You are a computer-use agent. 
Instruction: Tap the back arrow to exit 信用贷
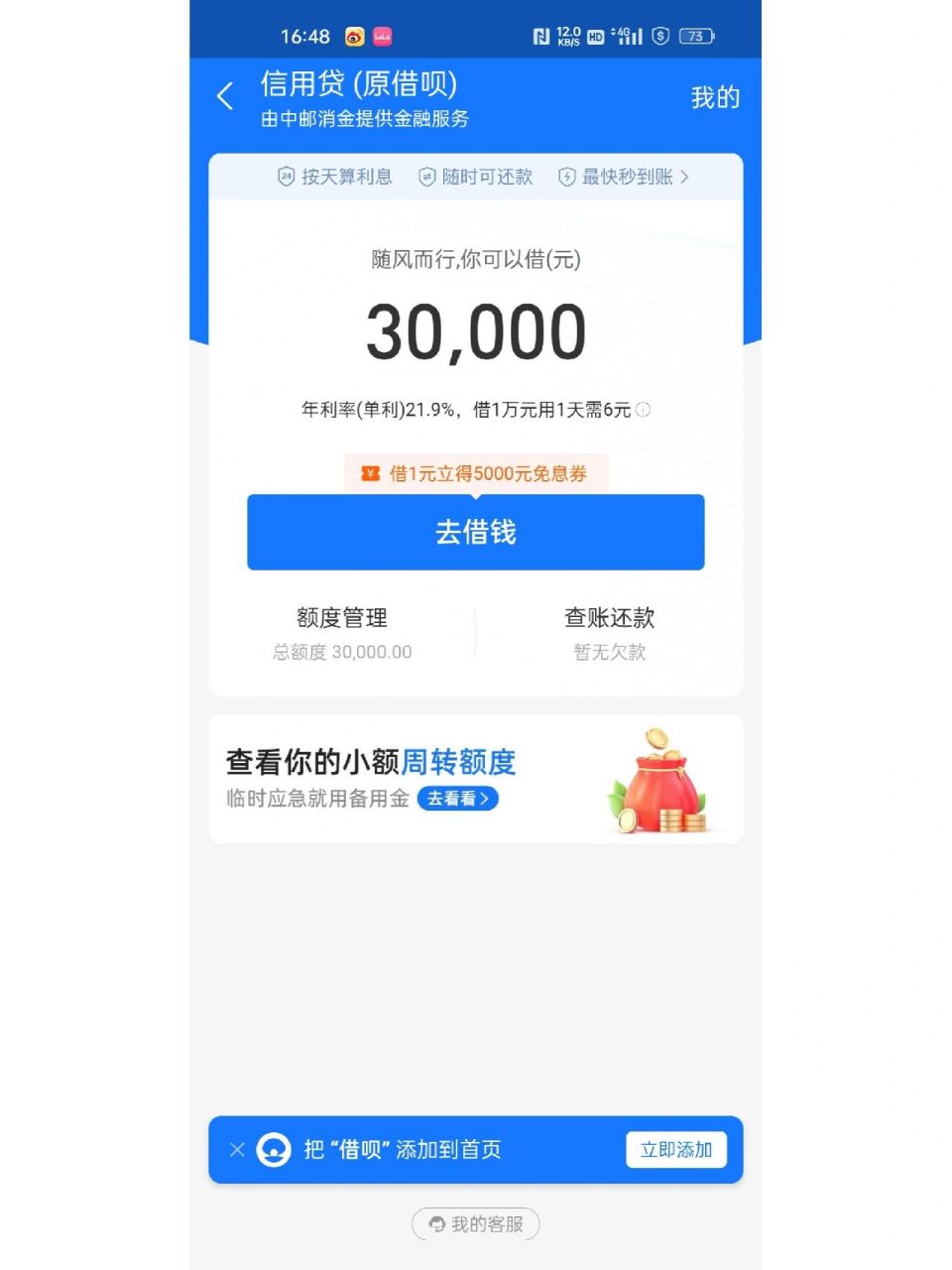224,96
